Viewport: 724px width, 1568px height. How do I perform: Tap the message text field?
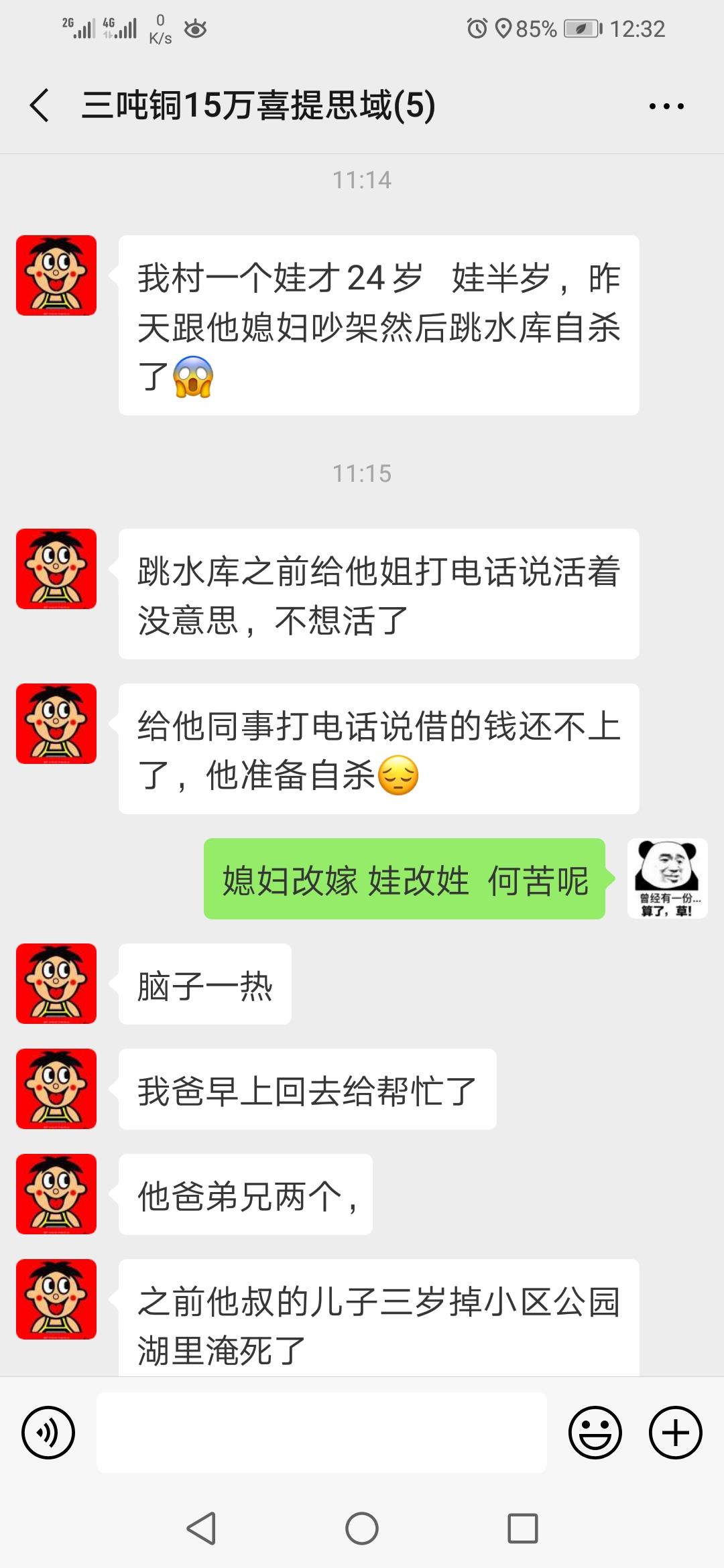pos(322,1433)
